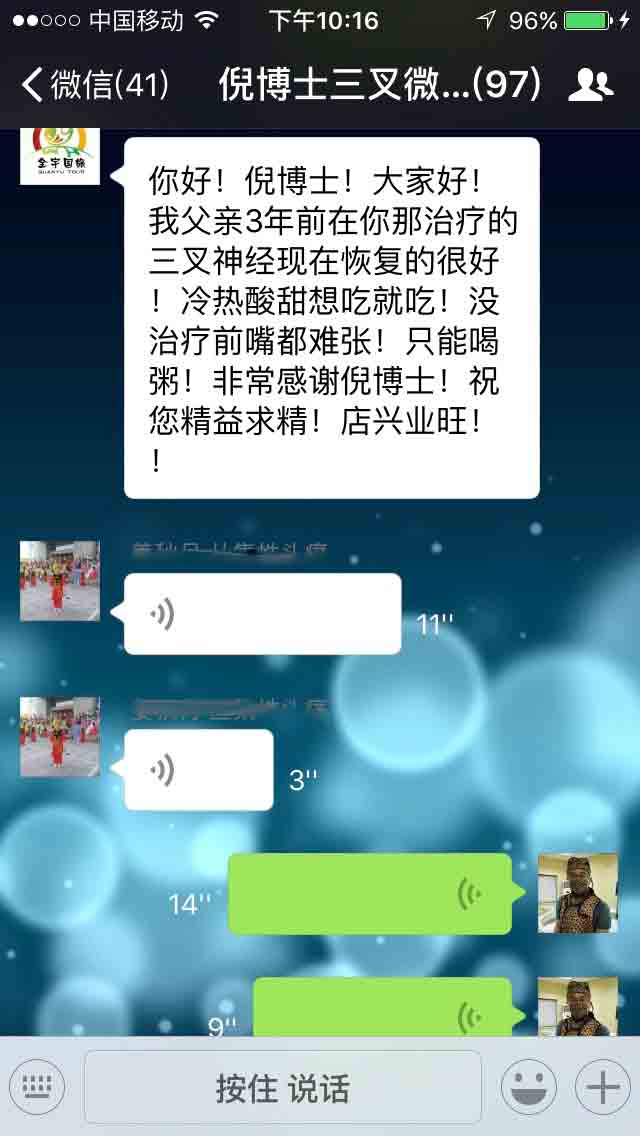The image size is (640, 1136).
Task: Open the profile with the 全宇国旅 avatar
Action: (59, 156)
